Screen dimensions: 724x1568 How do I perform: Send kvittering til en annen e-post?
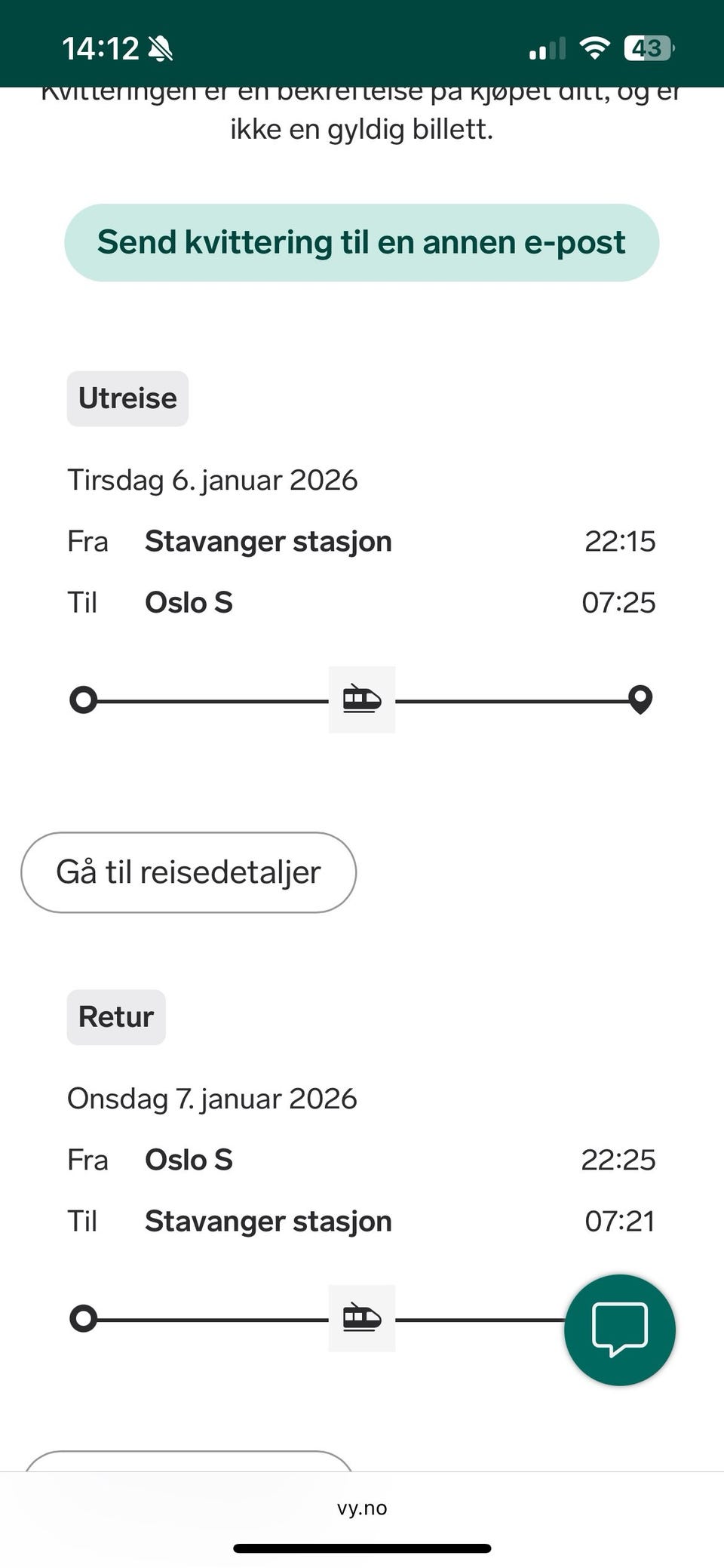361,243
